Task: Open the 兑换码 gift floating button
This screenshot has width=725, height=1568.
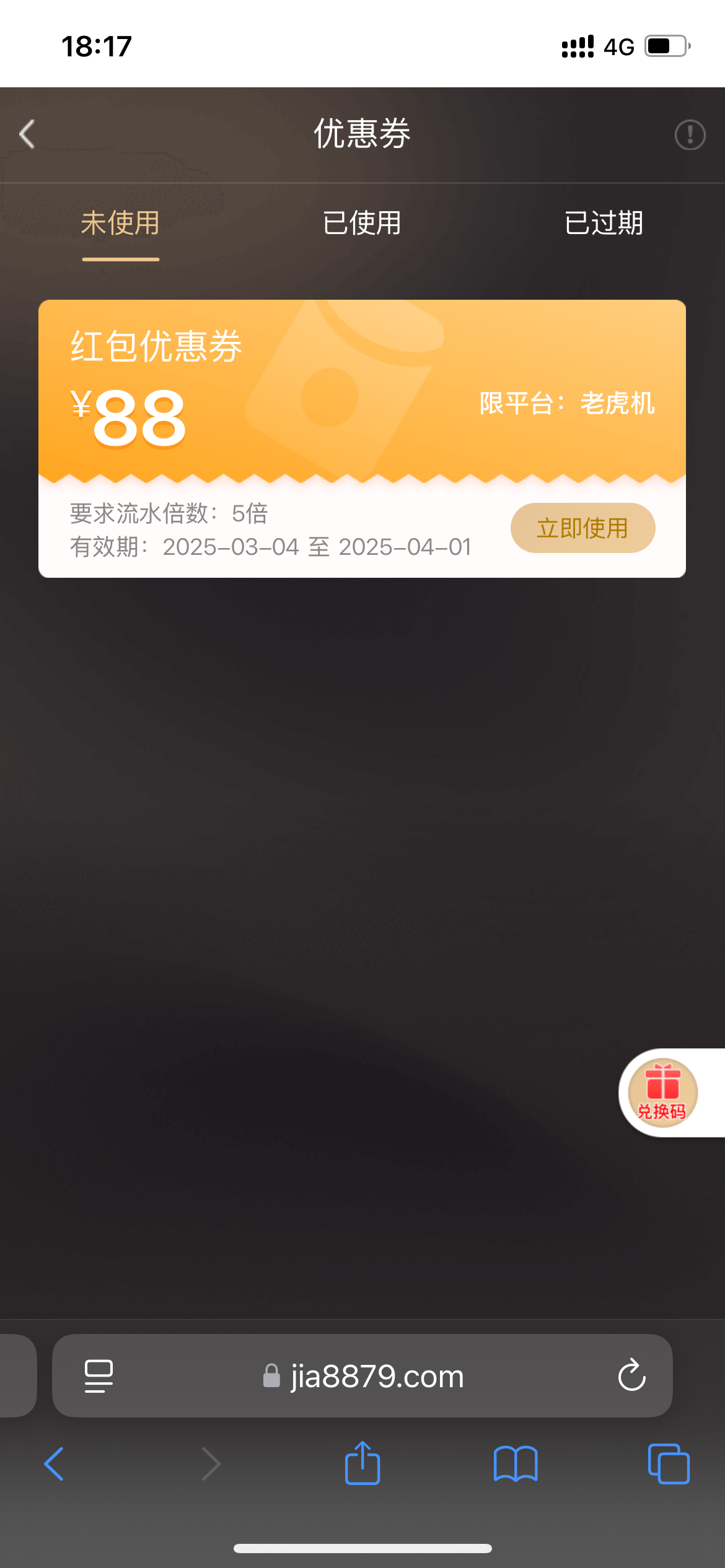Action: click(x=662, y=1093)
